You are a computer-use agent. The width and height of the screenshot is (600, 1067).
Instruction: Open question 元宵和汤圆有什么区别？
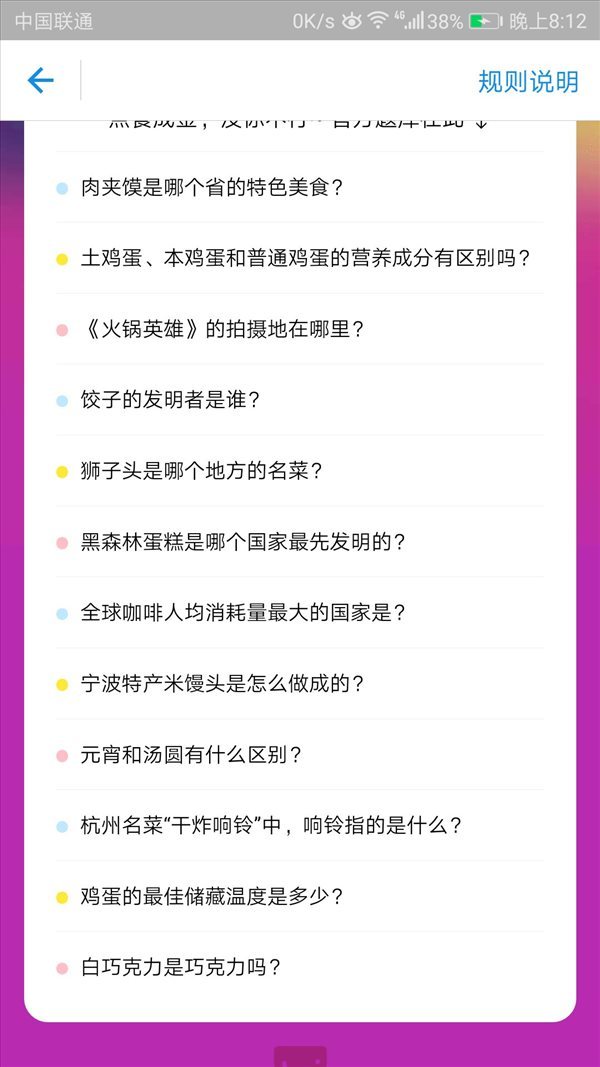[192, 755]
